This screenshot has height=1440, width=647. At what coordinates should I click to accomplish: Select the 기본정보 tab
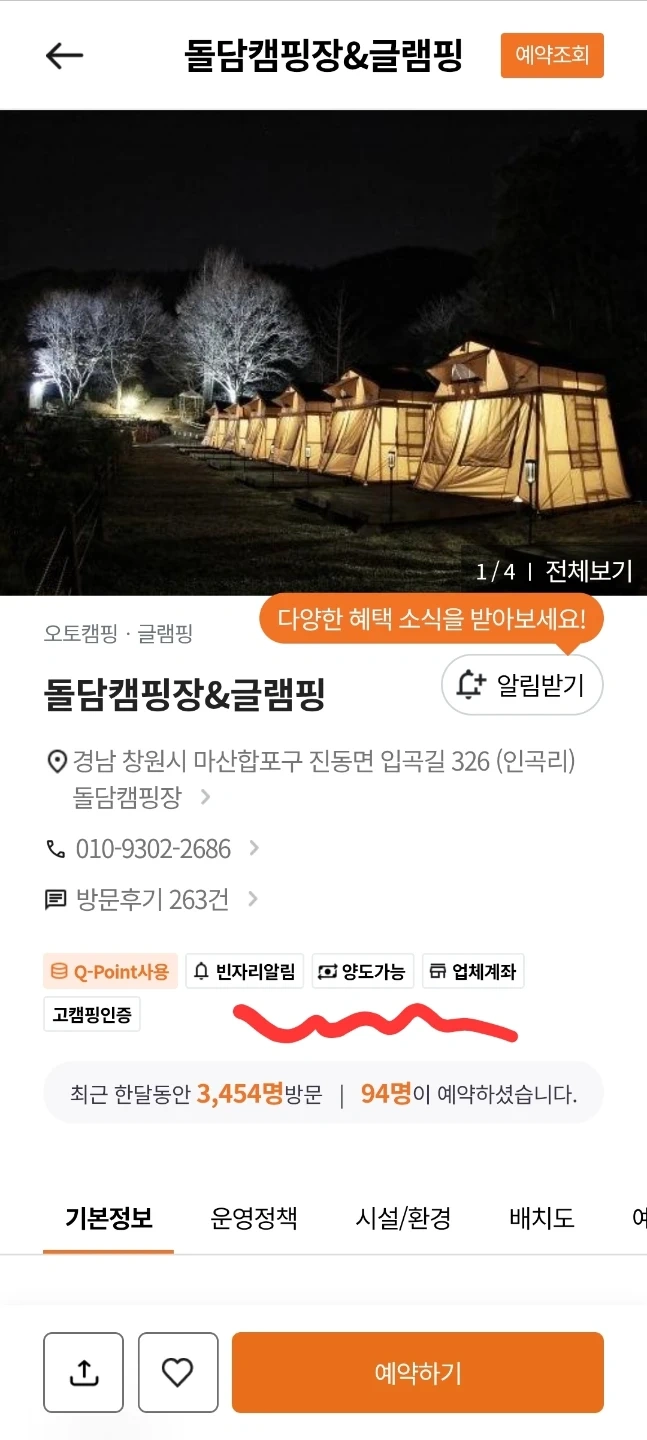[x=108, y=1218]
